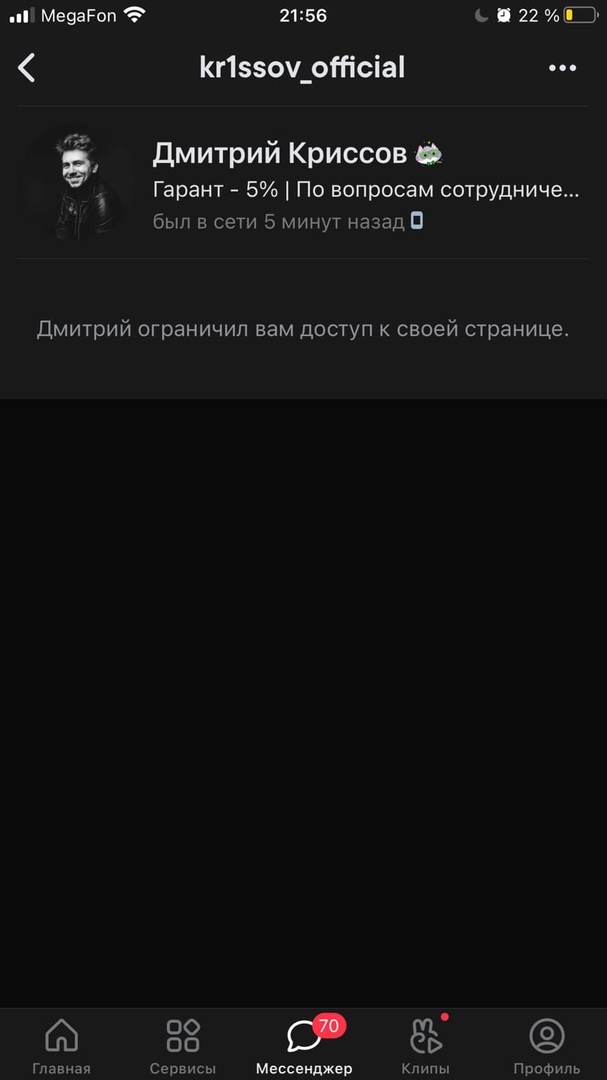Go to the Профиль tab
This screenshot has height=1080, width=607.
546,1046
